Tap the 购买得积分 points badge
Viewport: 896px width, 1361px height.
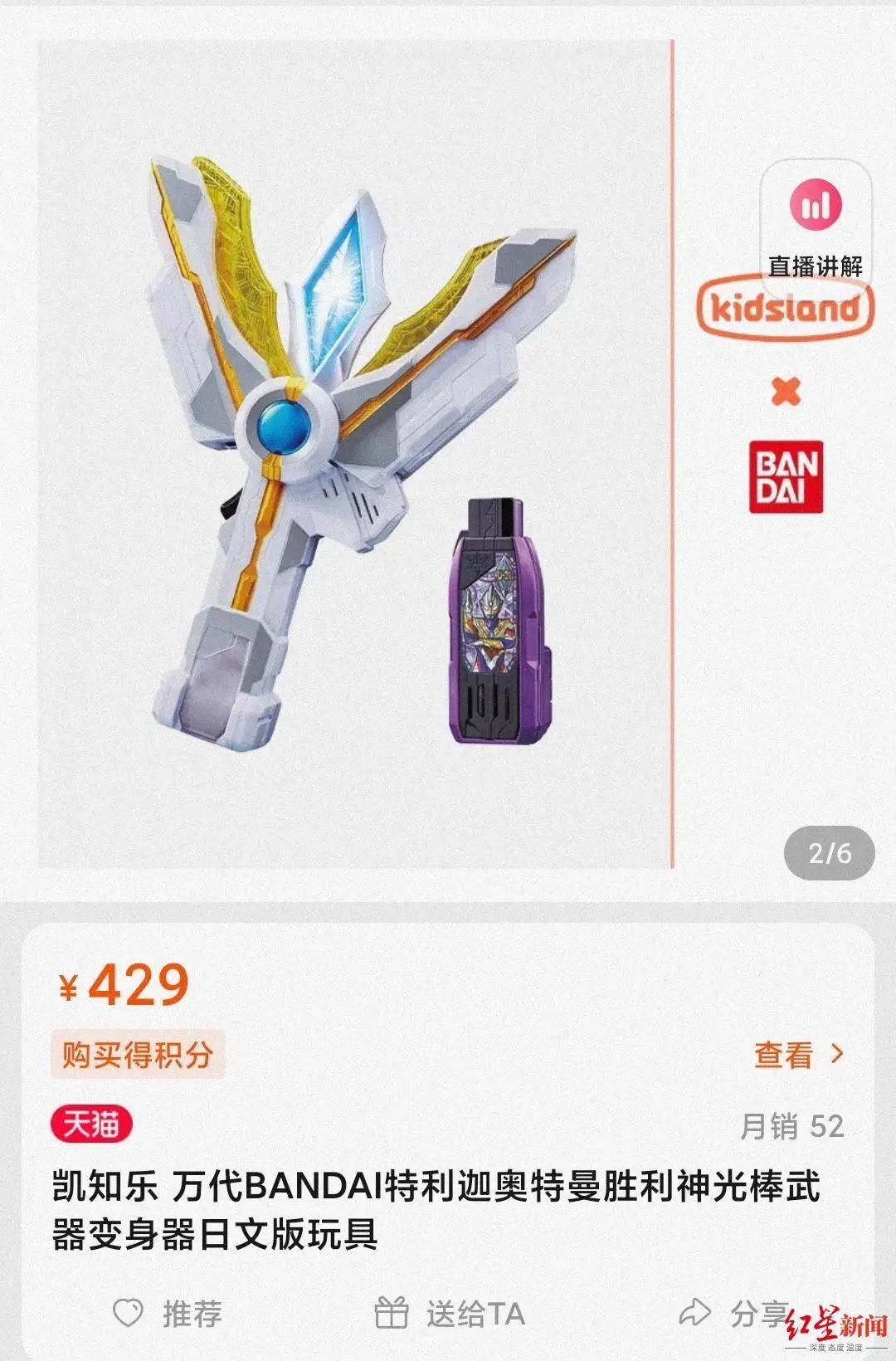click(138, 1055)
